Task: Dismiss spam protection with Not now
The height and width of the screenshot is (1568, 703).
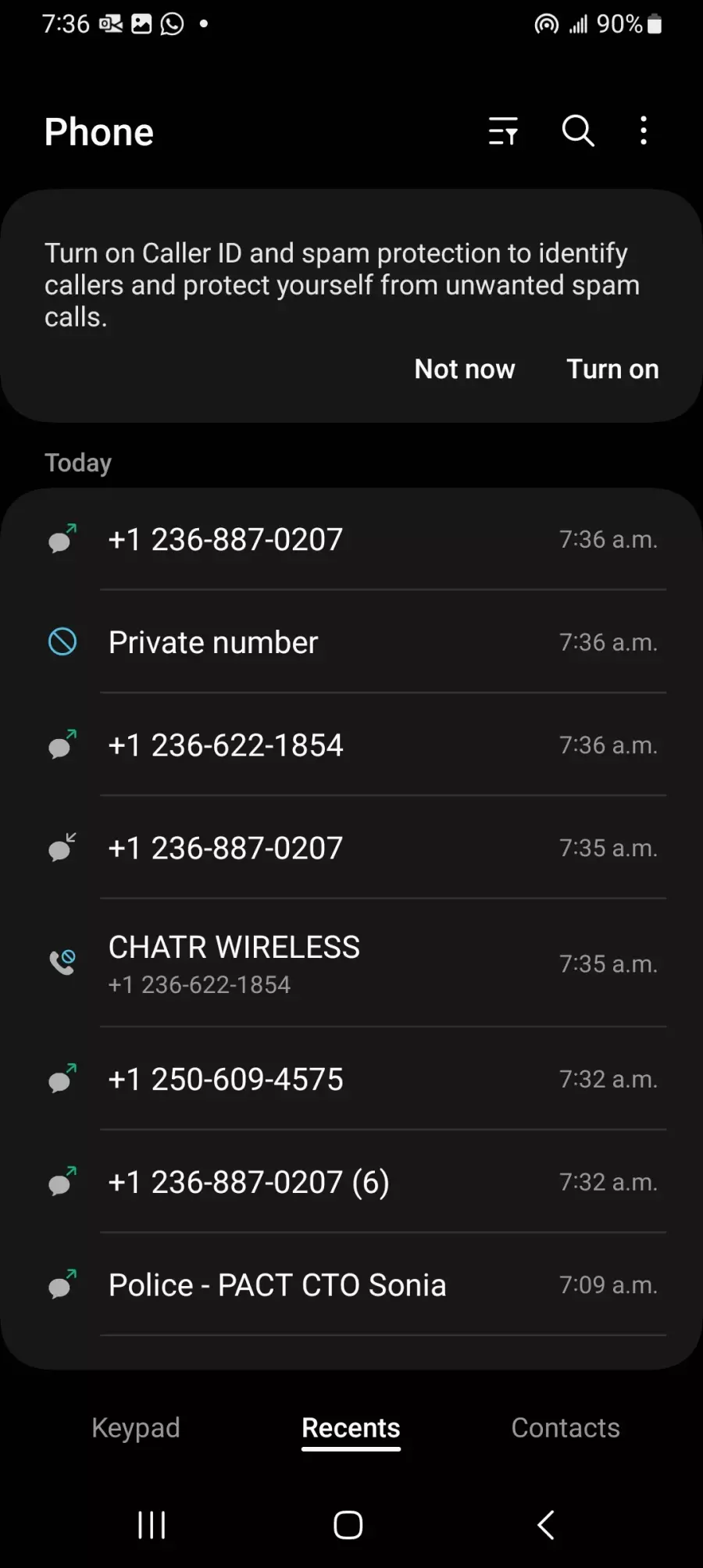Action: [465, 369]
